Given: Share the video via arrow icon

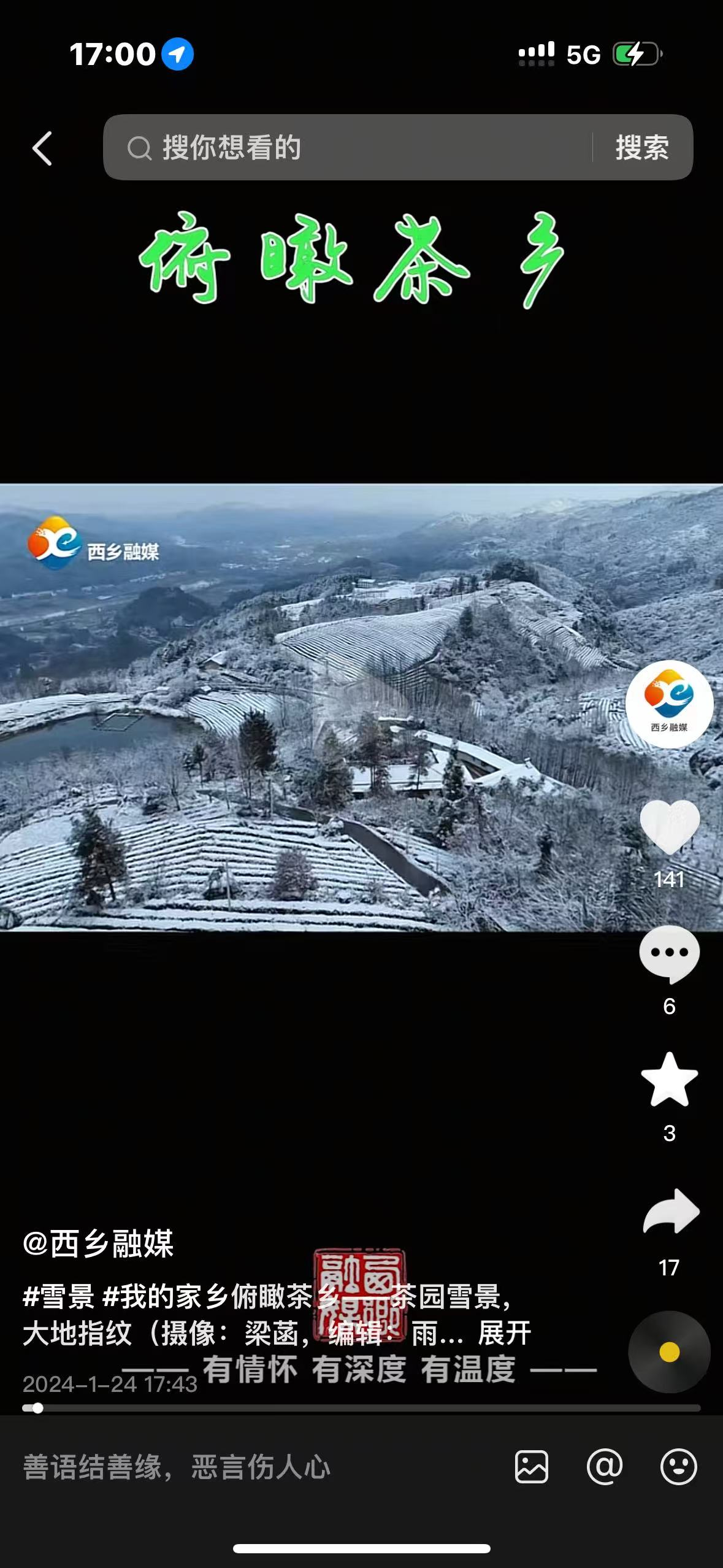Looking at the screenshot, I should tap(670, 1211).
